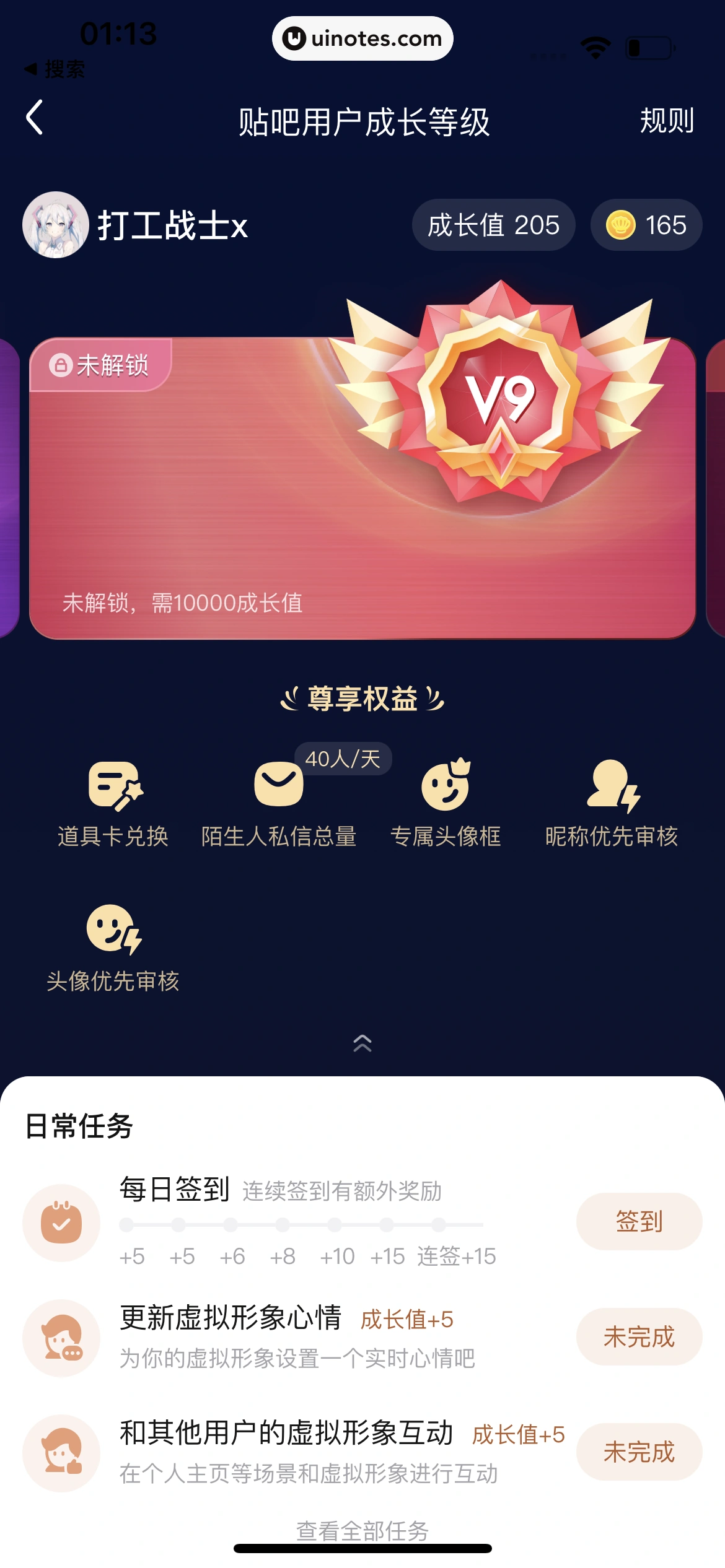Open the coin balance 165
Image resolution: width=725 pixels, height=1568 pixels.
pos(646,225)
